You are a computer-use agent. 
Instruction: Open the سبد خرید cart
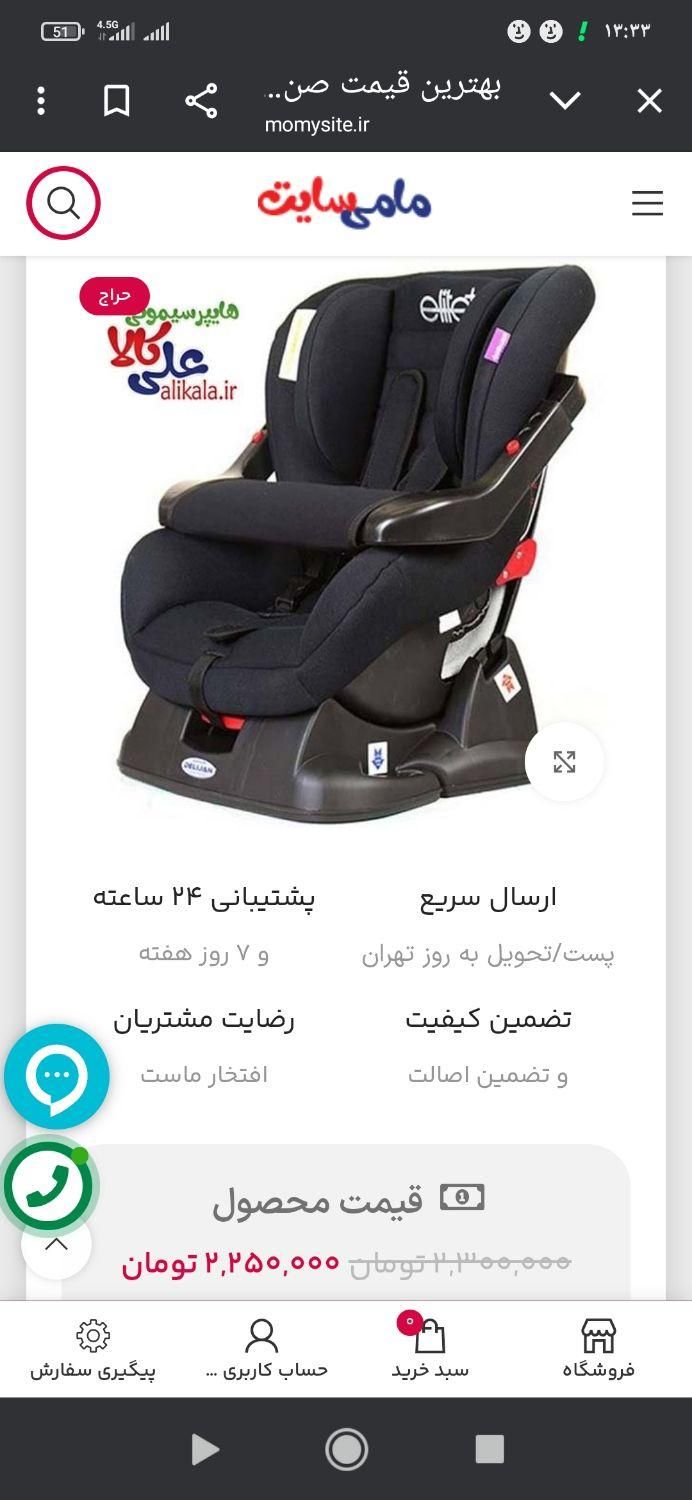point(430,1349)
